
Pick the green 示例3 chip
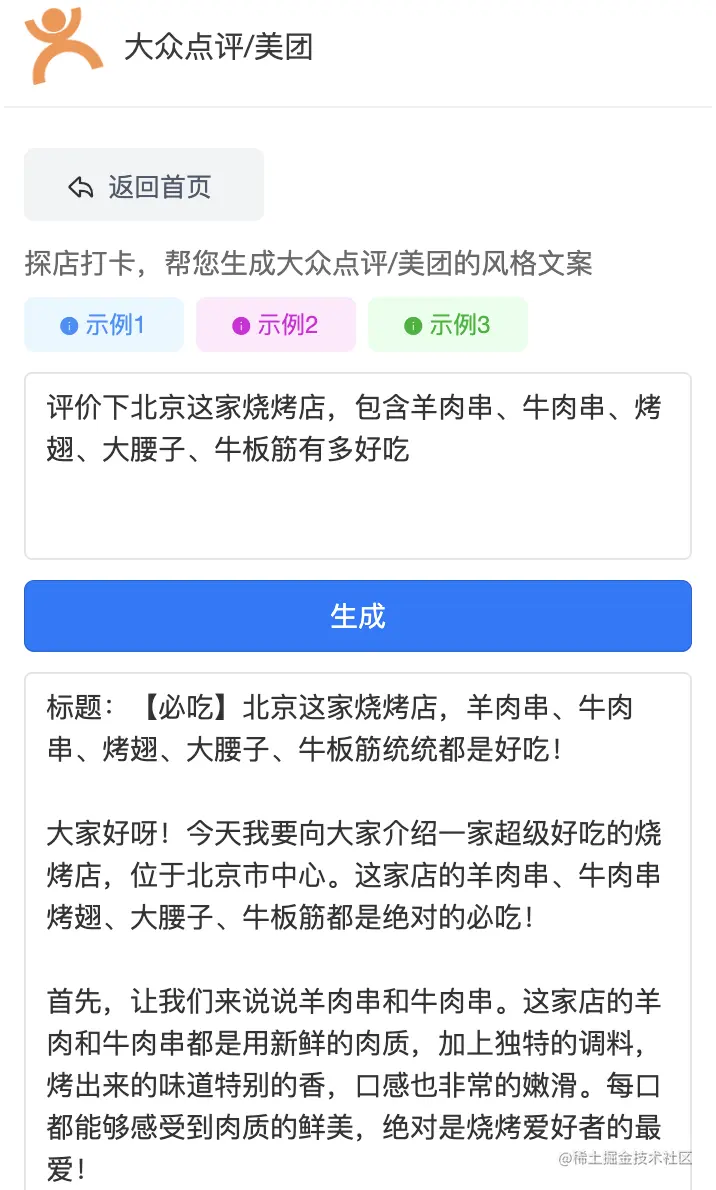(448, 325)
